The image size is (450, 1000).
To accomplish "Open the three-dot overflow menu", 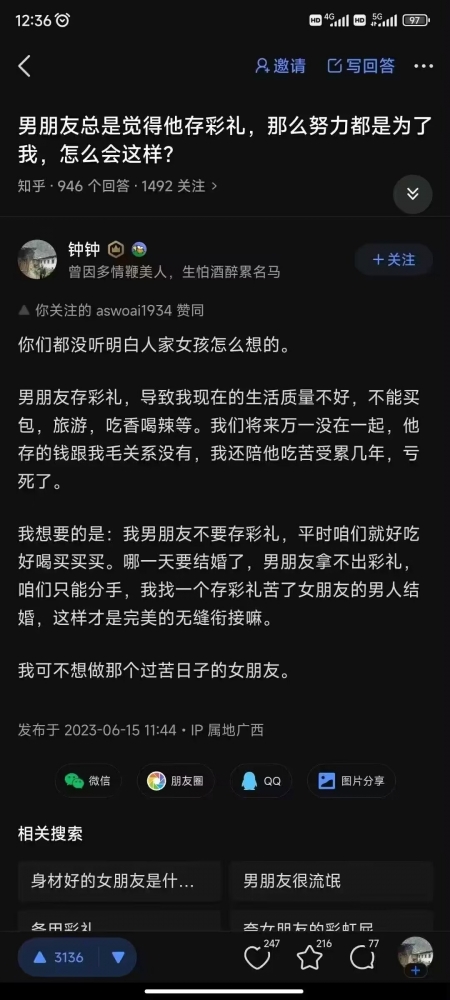I will (423, 66).
